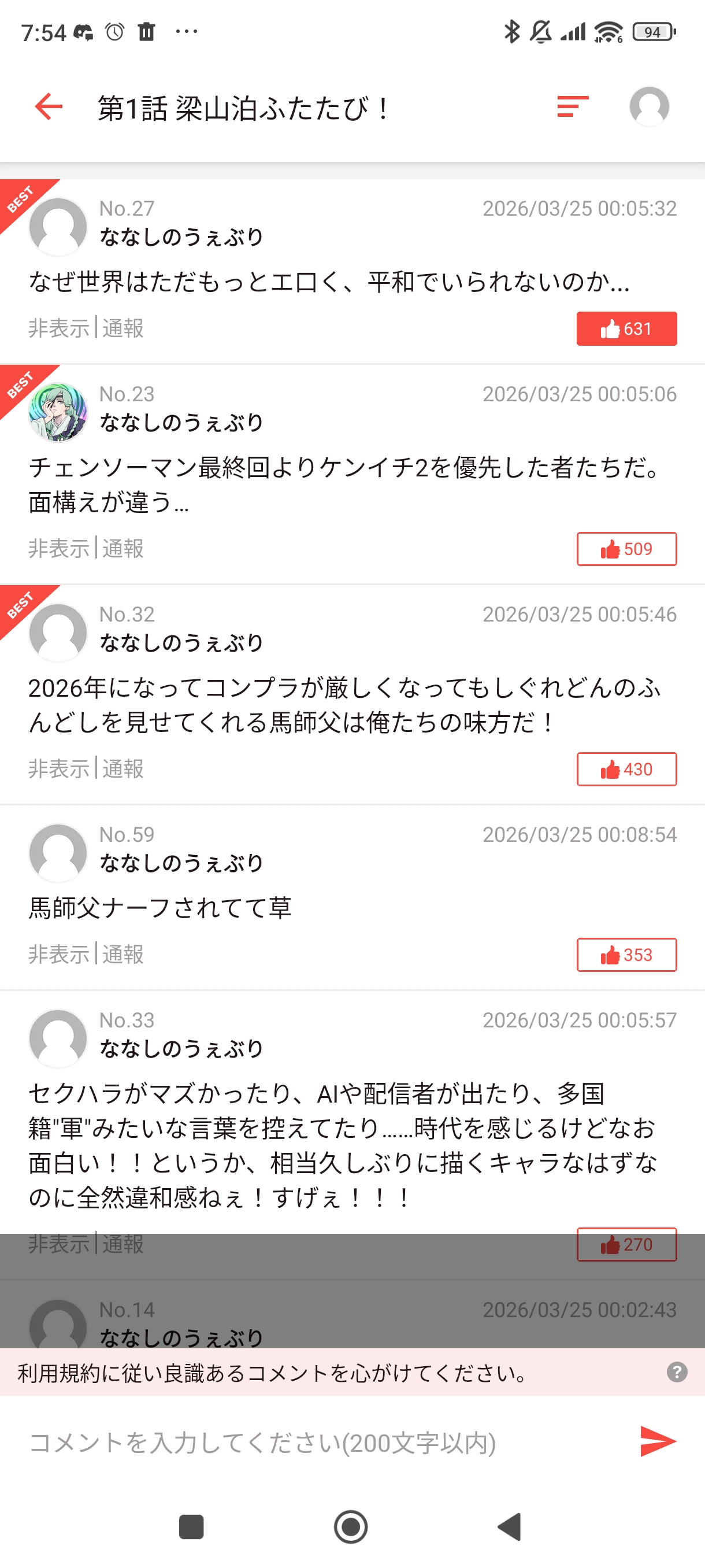
Task: Like comment No.27 with 631 likes
Action: 626,329
